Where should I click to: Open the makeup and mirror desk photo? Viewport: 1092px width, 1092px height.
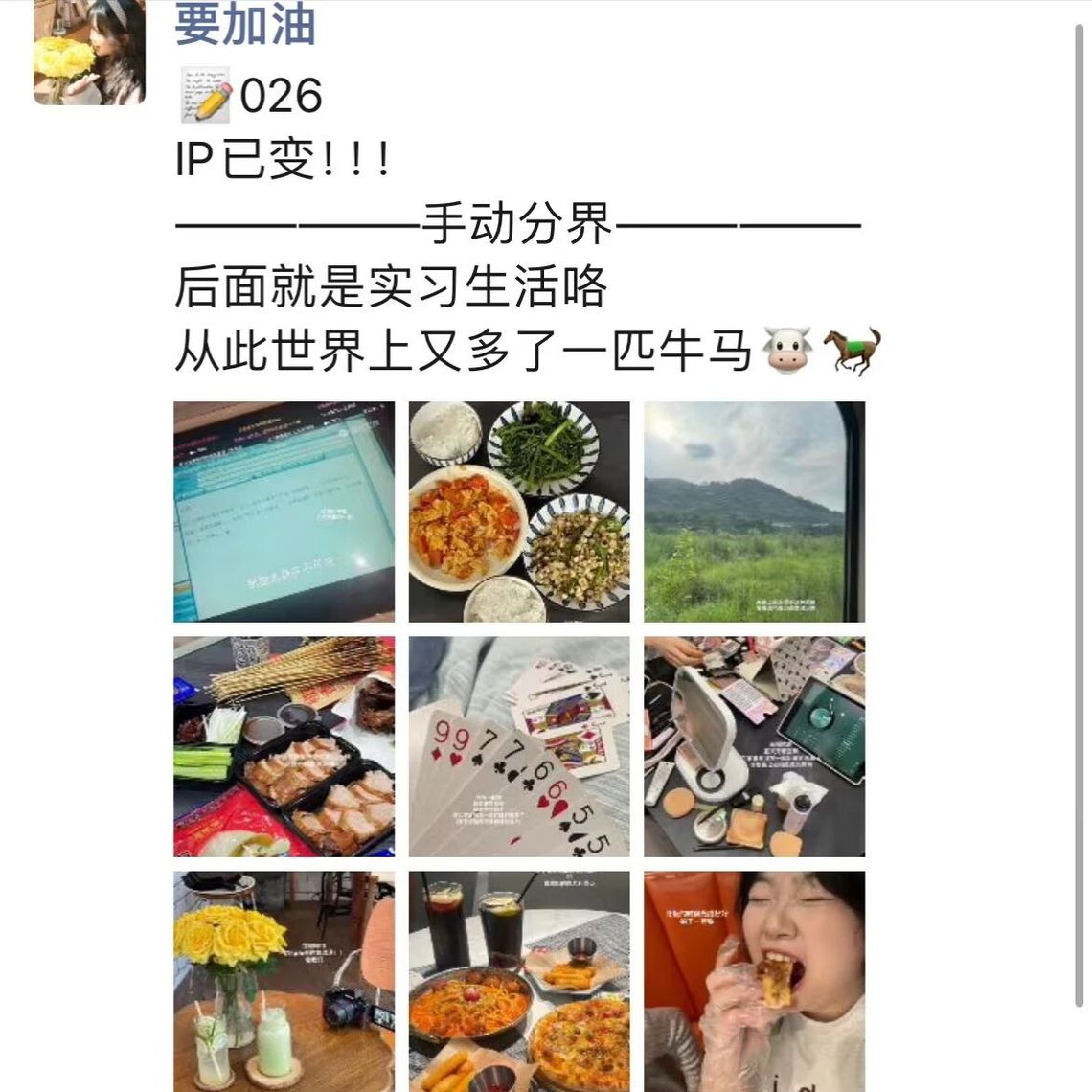click(x=754, y=746)
